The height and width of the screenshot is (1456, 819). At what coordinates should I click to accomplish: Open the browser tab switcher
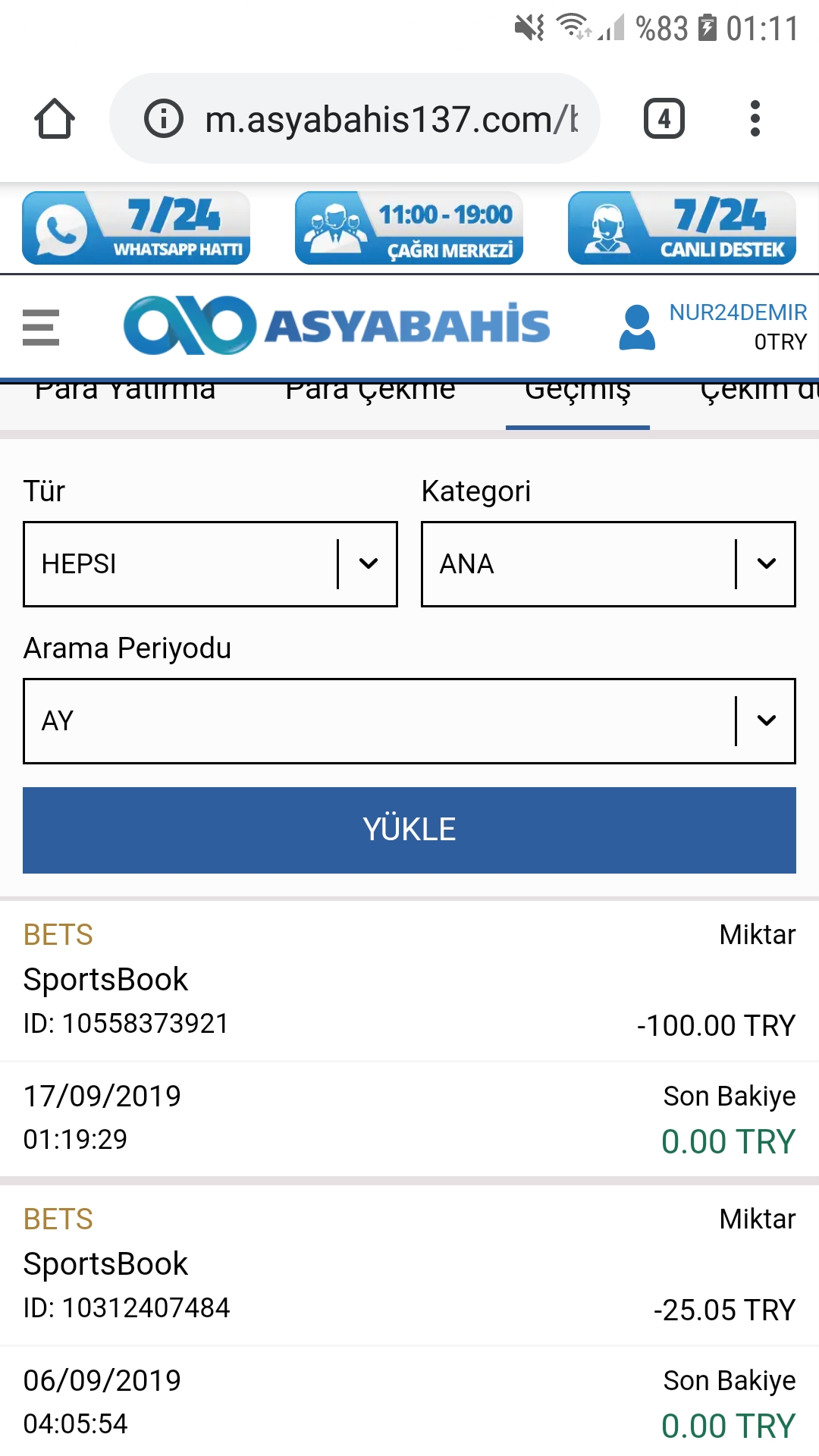point(664,119)
